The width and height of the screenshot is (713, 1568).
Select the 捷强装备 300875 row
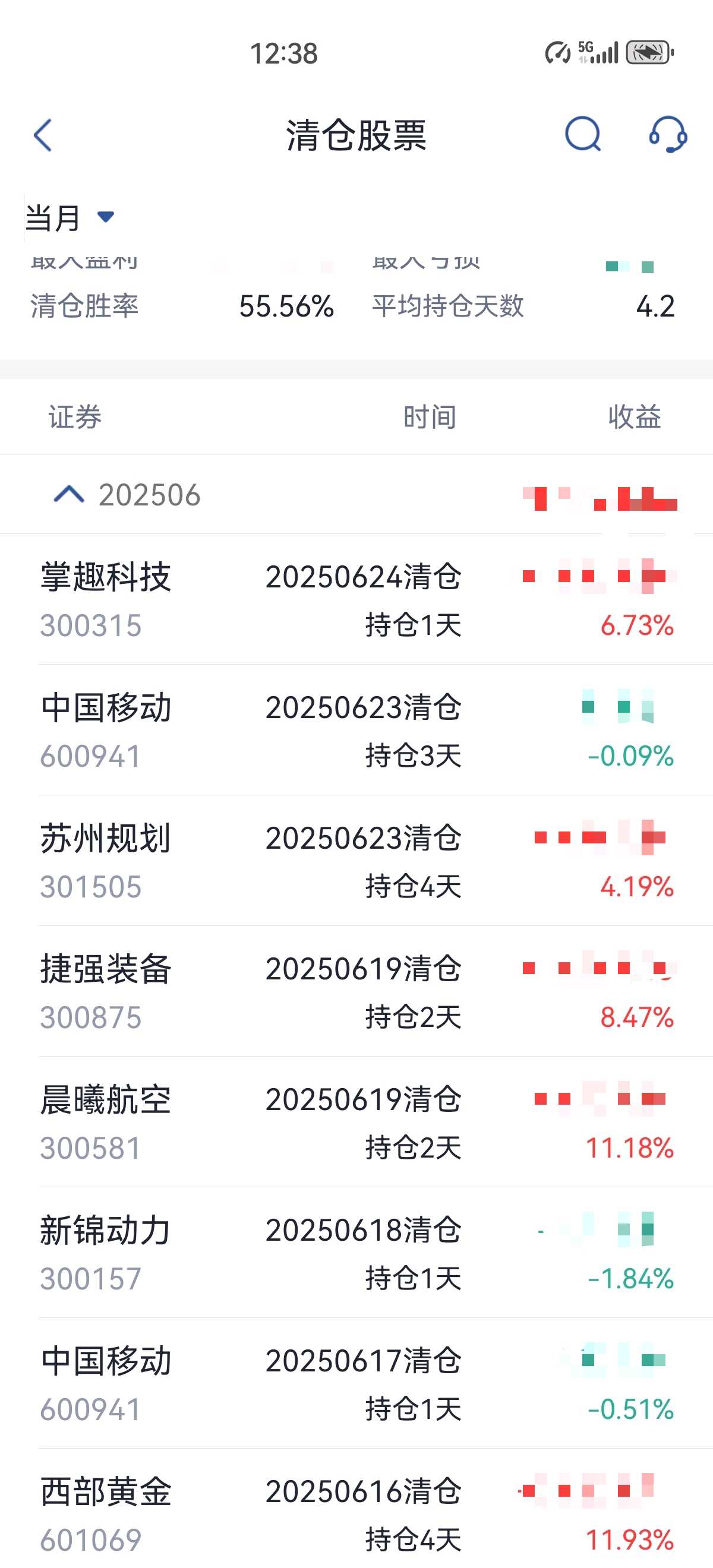coord(356,991)
